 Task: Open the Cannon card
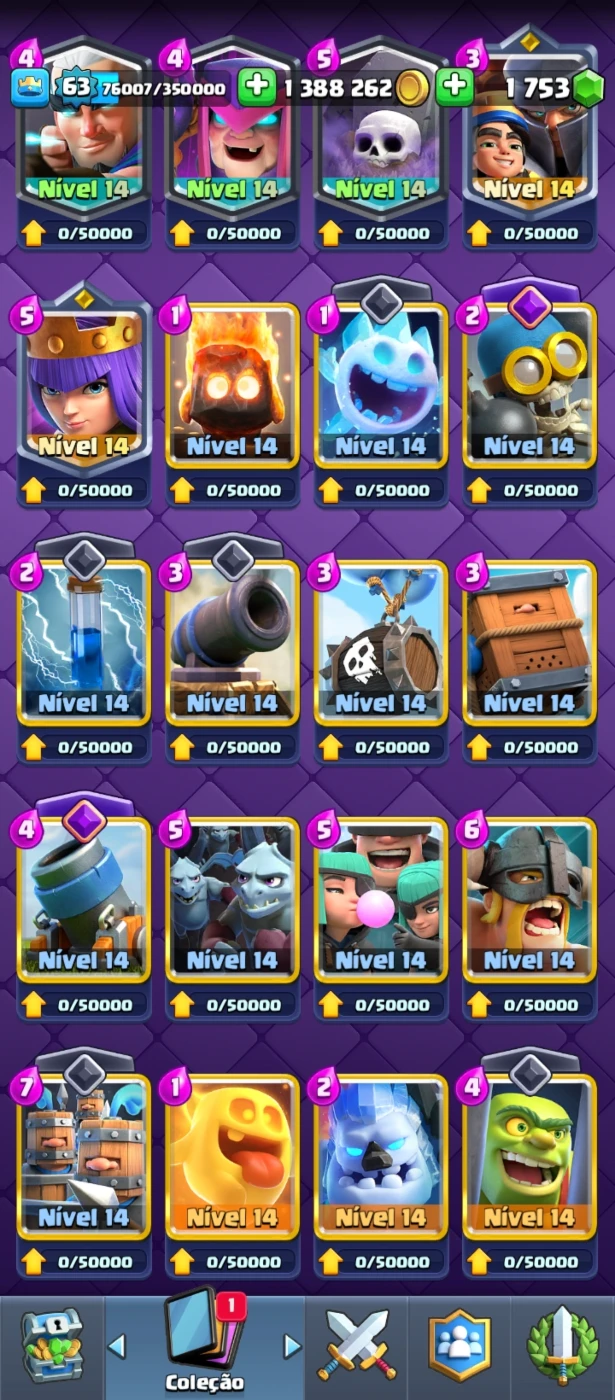[x=232, y=649]
